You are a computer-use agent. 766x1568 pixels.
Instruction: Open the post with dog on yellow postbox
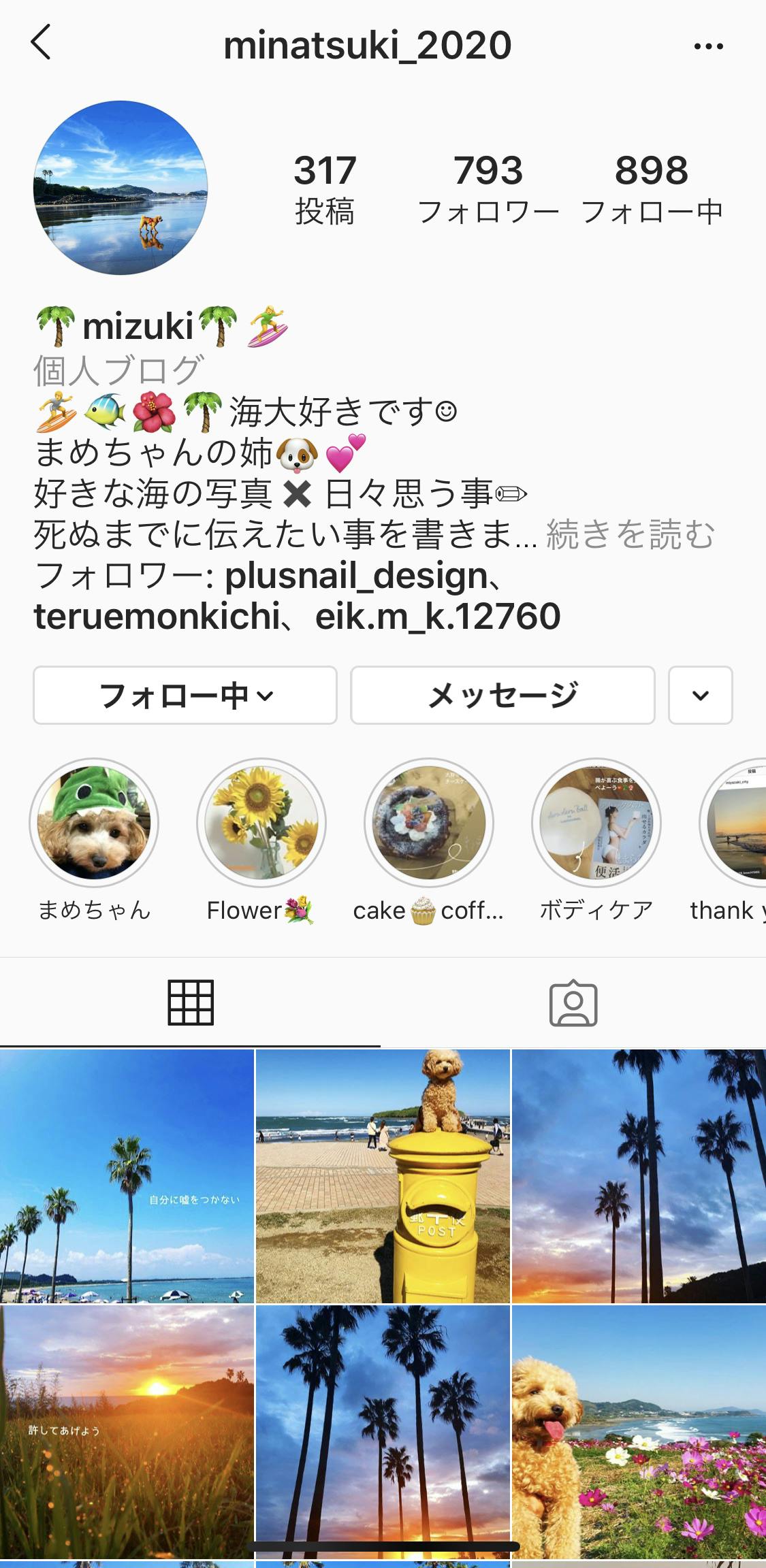(x=383, y=1176)
